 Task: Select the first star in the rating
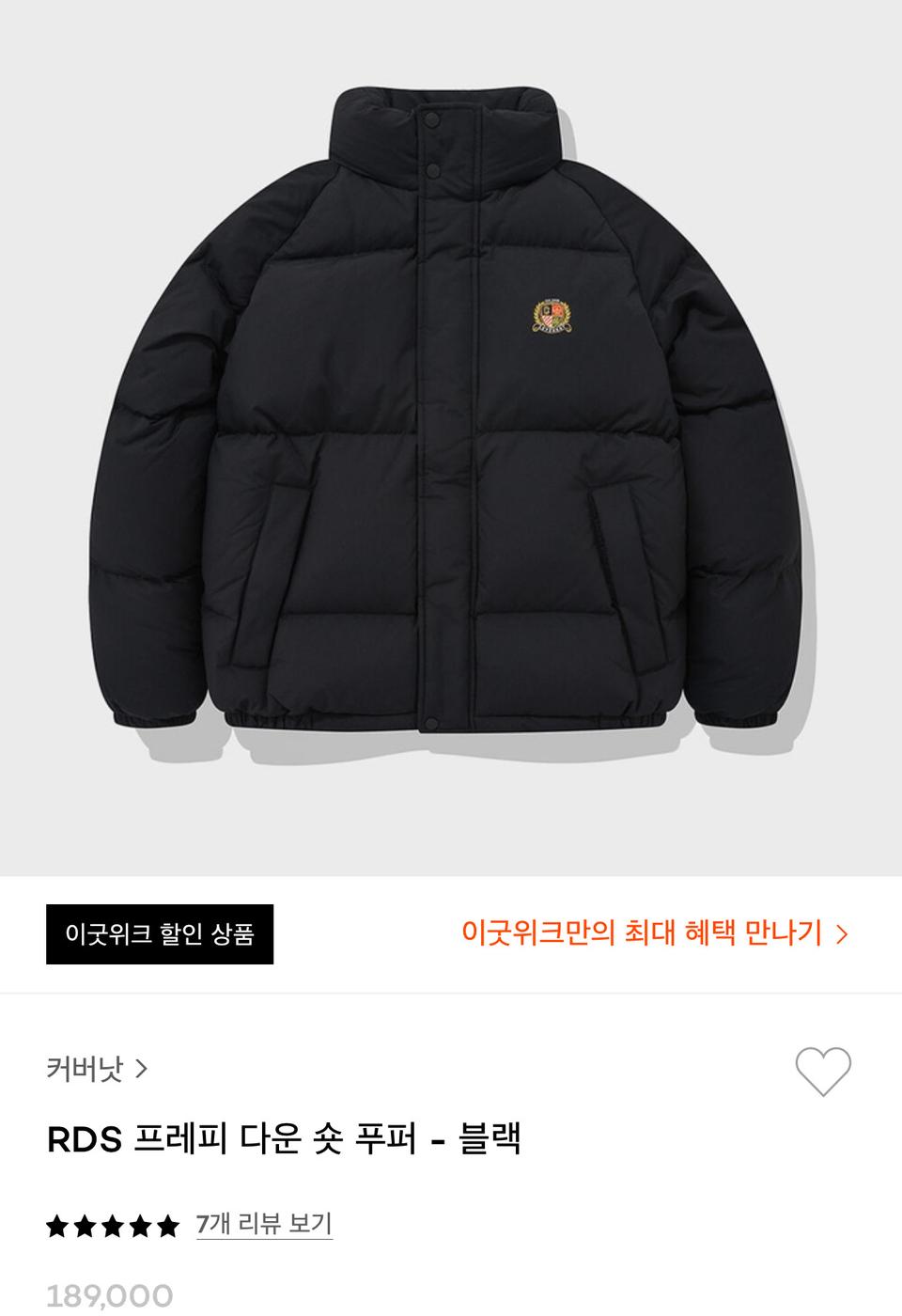(58, 1224)
